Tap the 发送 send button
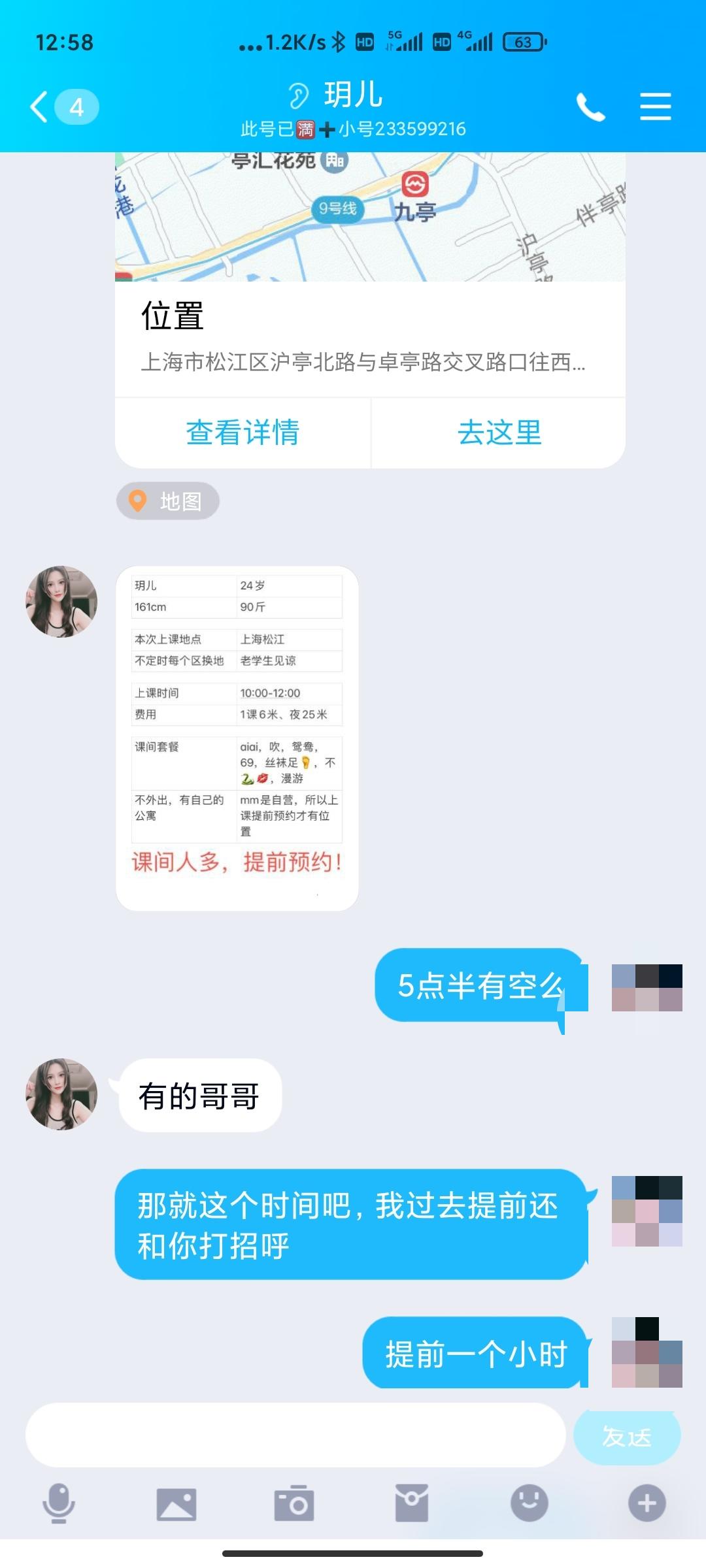The image size is (706, 1568). click(626, 1437)
